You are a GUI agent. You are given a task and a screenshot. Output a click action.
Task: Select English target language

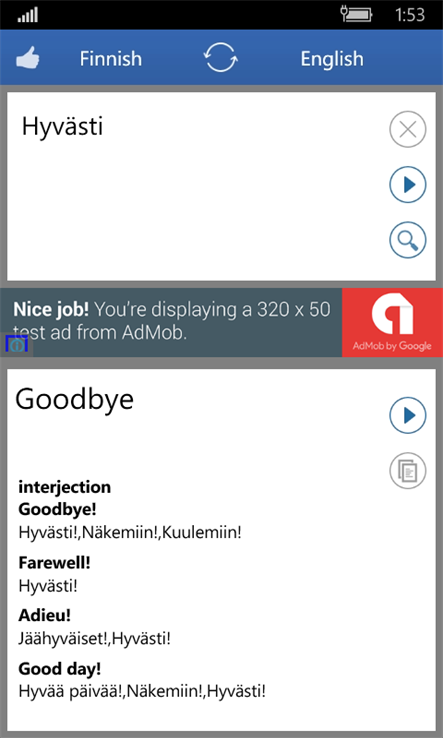(332, 59)
